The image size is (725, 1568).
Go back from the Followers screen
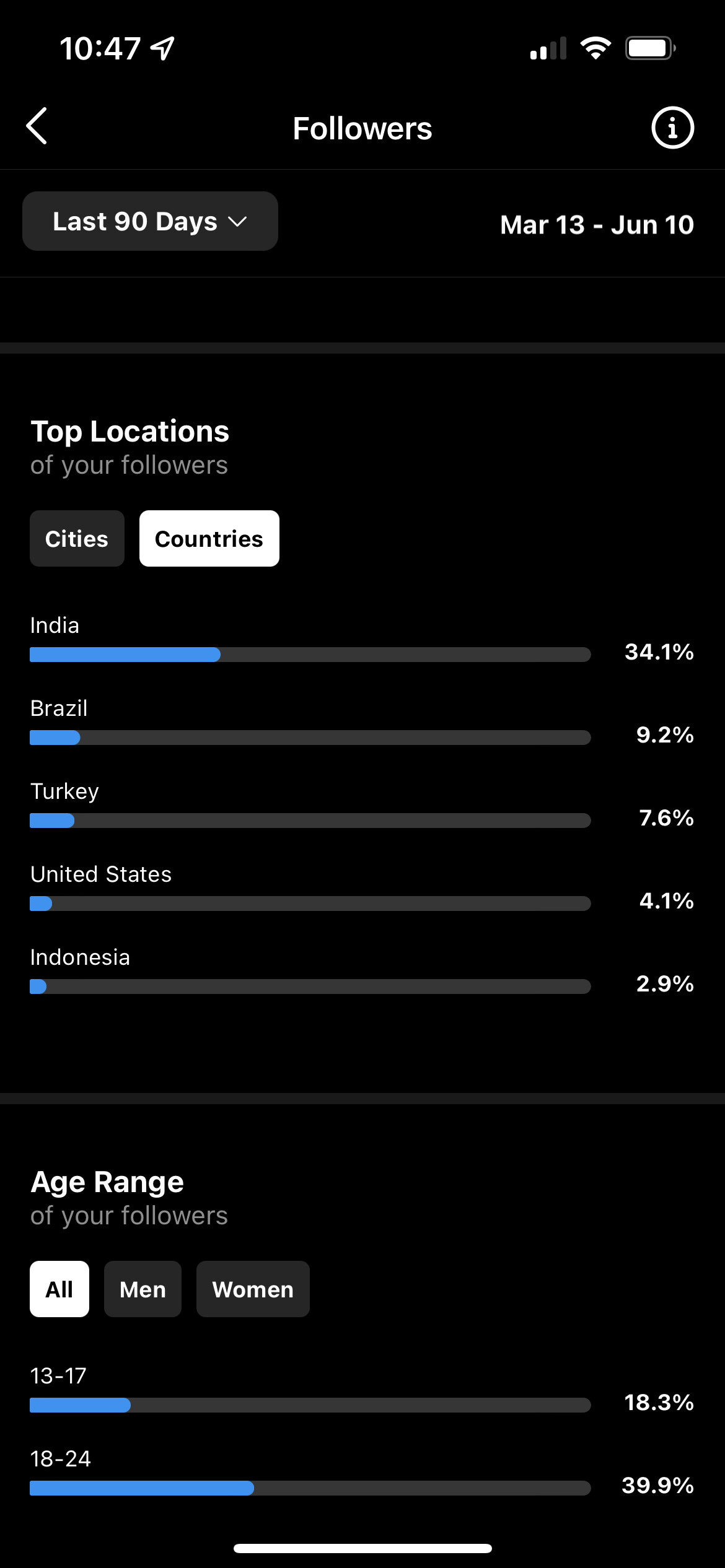point(37,126)
